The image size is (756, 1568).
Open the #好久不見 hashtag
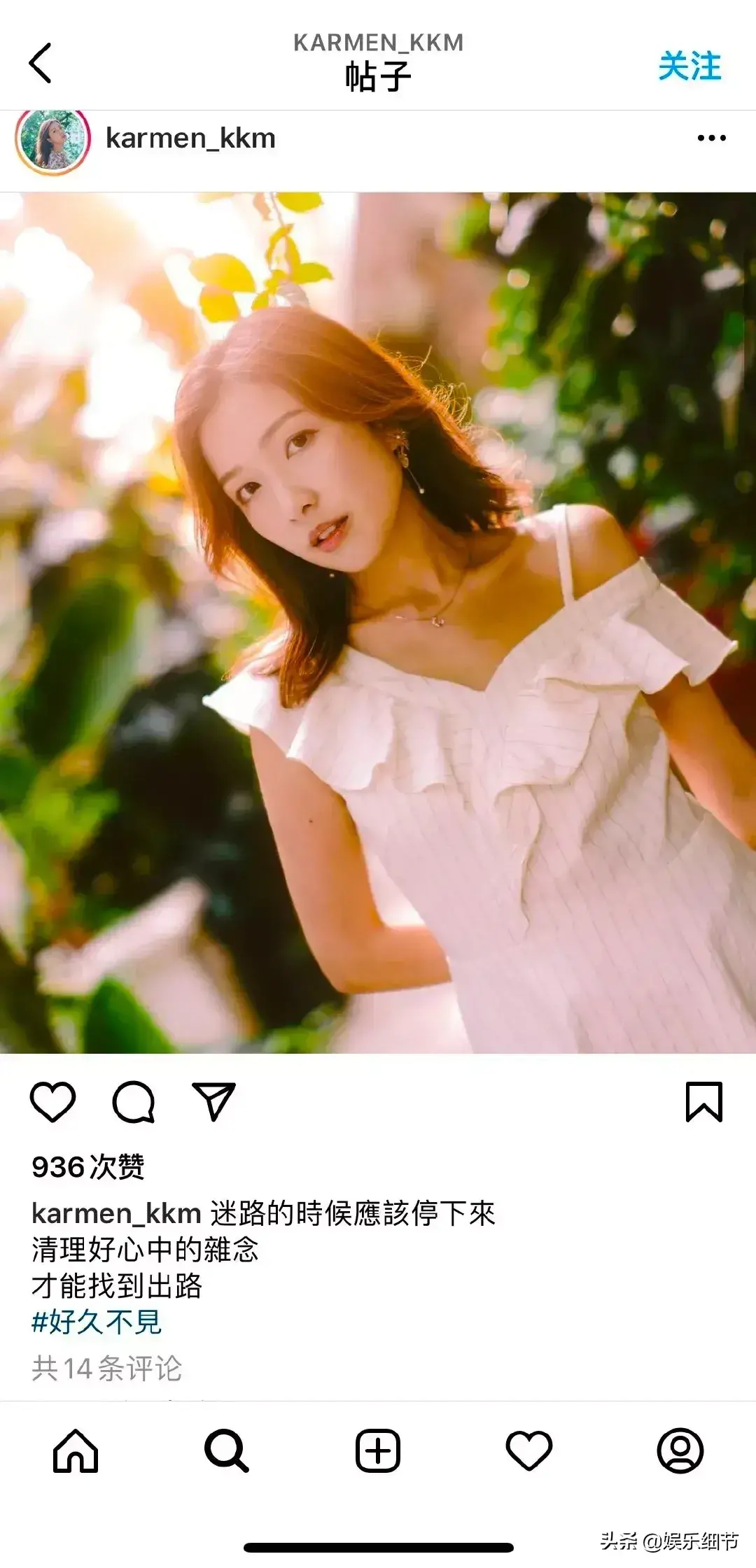click(x=97, y=1322)
